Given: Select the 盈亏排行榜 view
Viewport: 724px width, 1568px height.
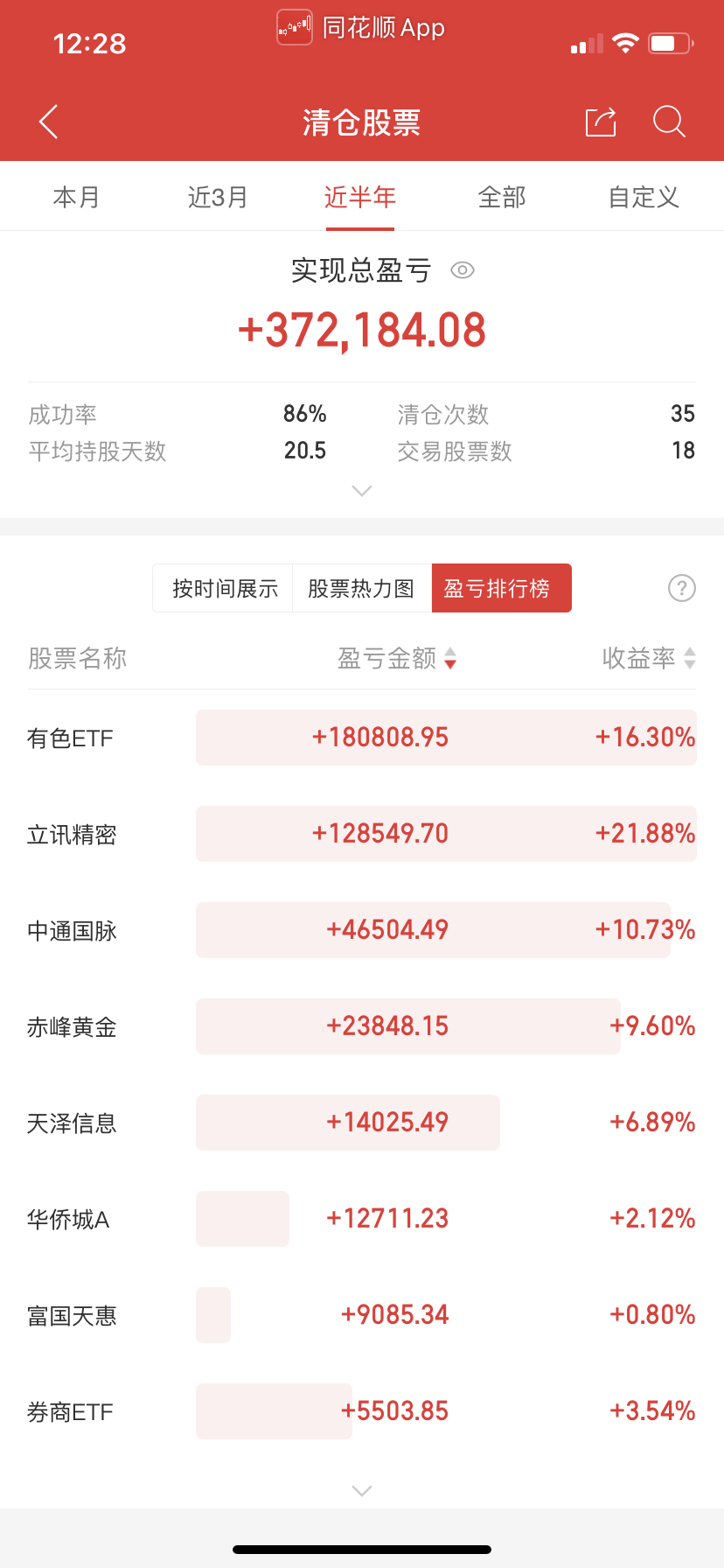Looking at the screenshot, I should [501, 588].
